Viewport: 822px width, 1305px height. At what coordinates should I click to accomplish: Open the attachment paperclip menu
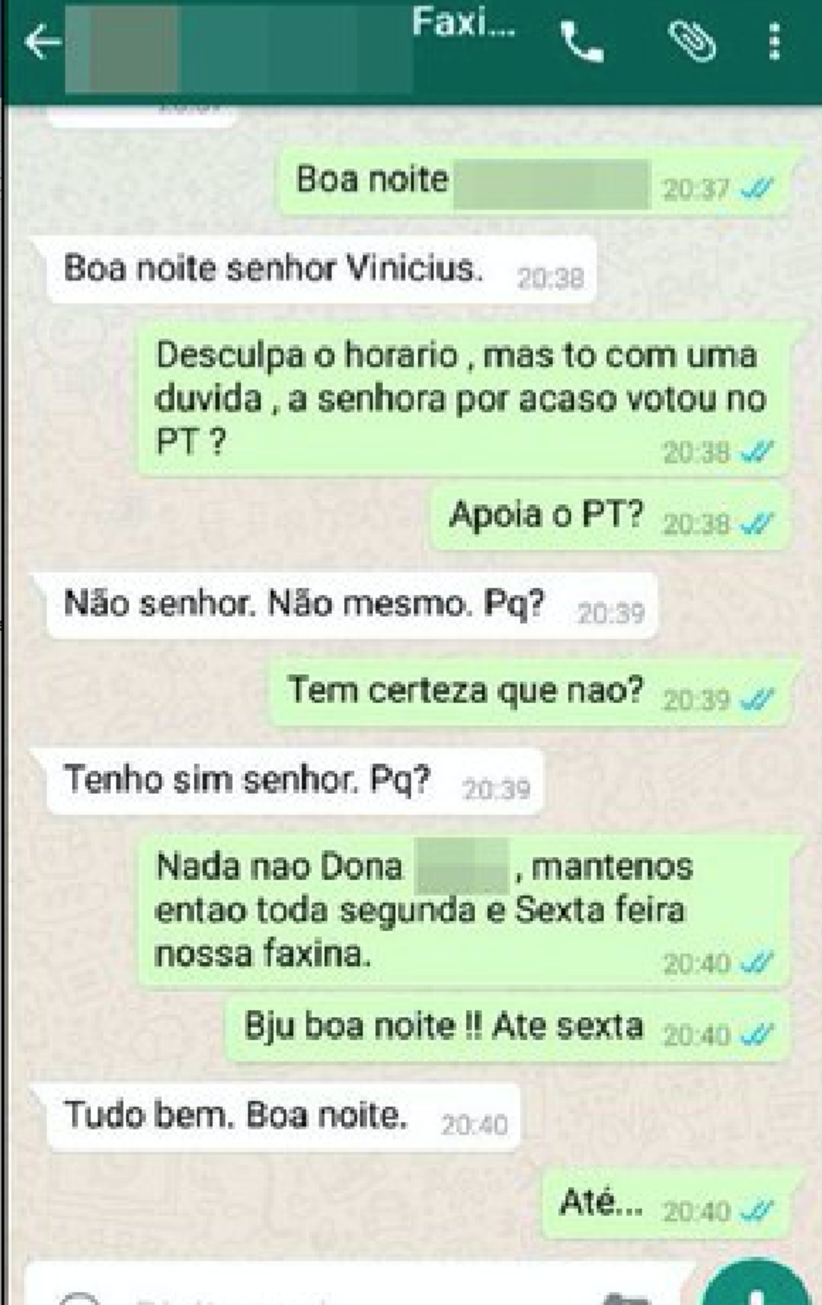point(691,43)
